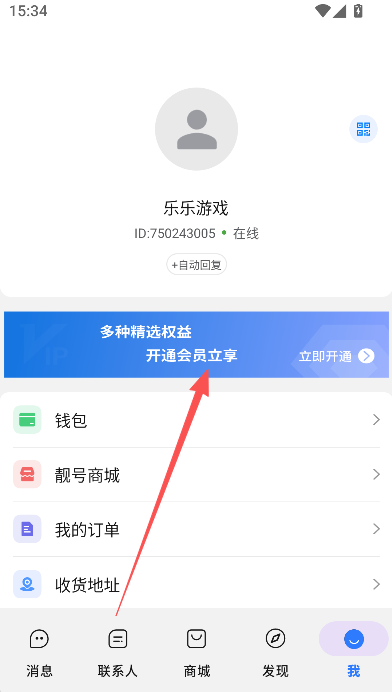This screenshot has height=692, width=392.
Task: Switch to the 消息 tab
Action: tap(39, 652)
